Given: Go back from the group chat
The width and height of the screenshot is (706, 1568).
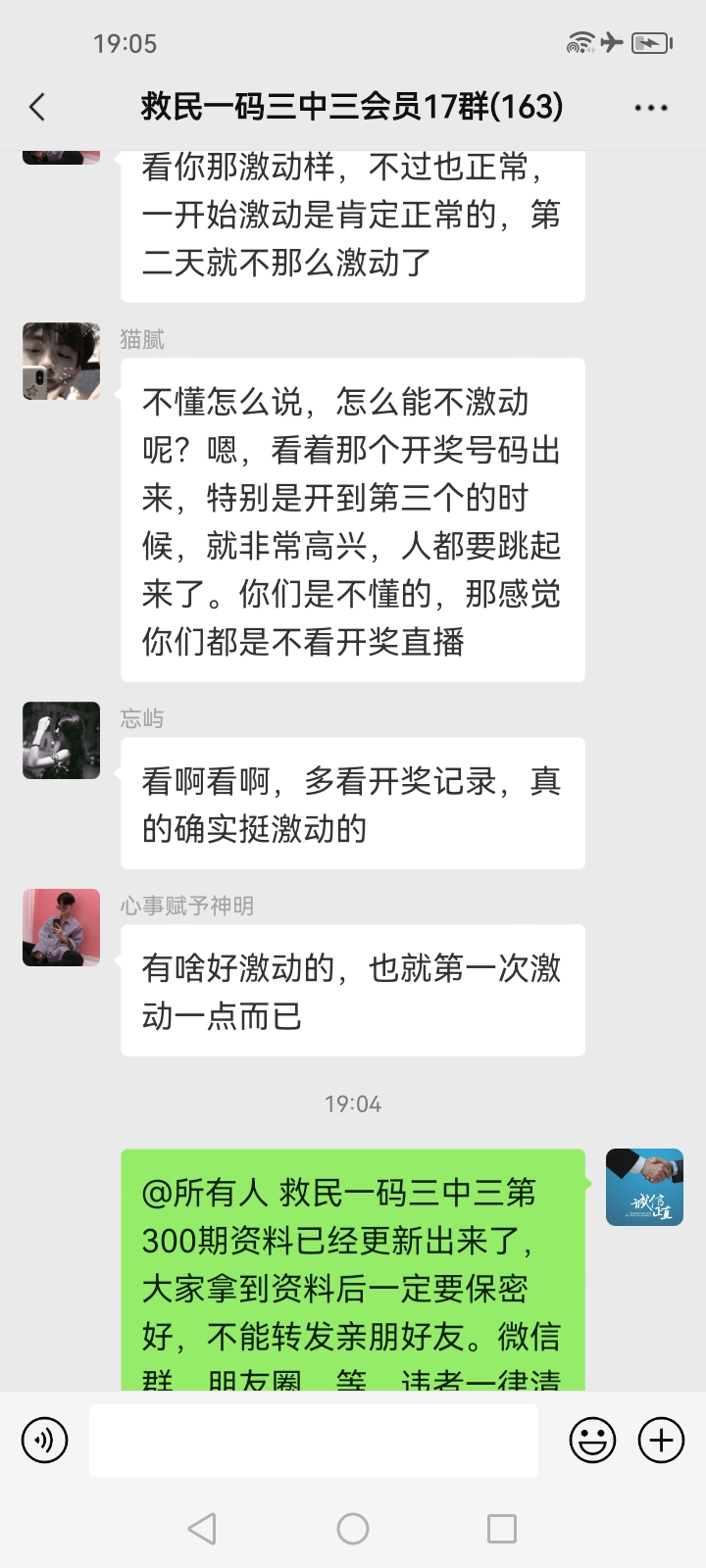Looking at the screenshot, I should (x=37, y=107).
